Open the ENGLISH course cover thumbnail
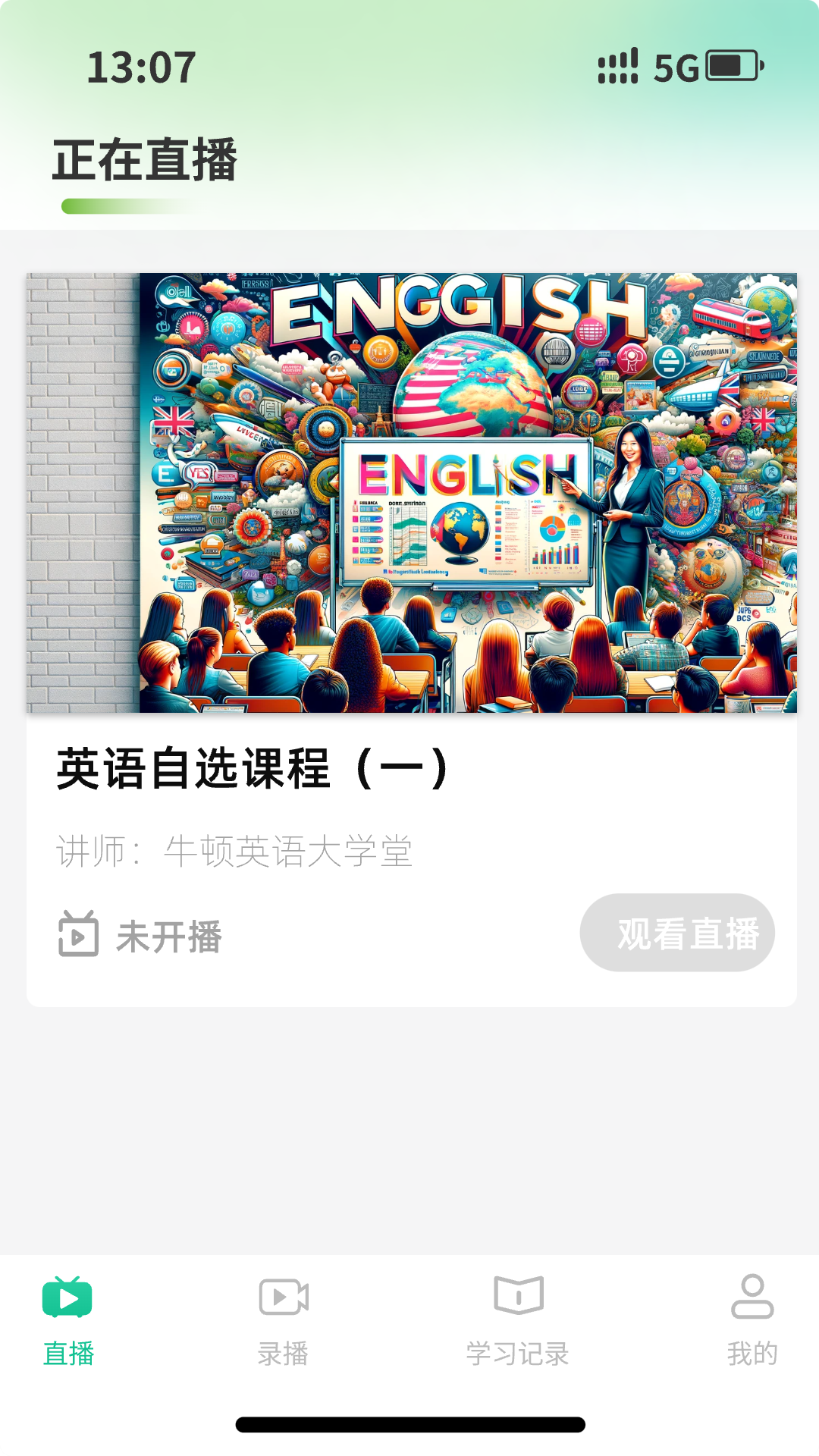 click(409, 493)
